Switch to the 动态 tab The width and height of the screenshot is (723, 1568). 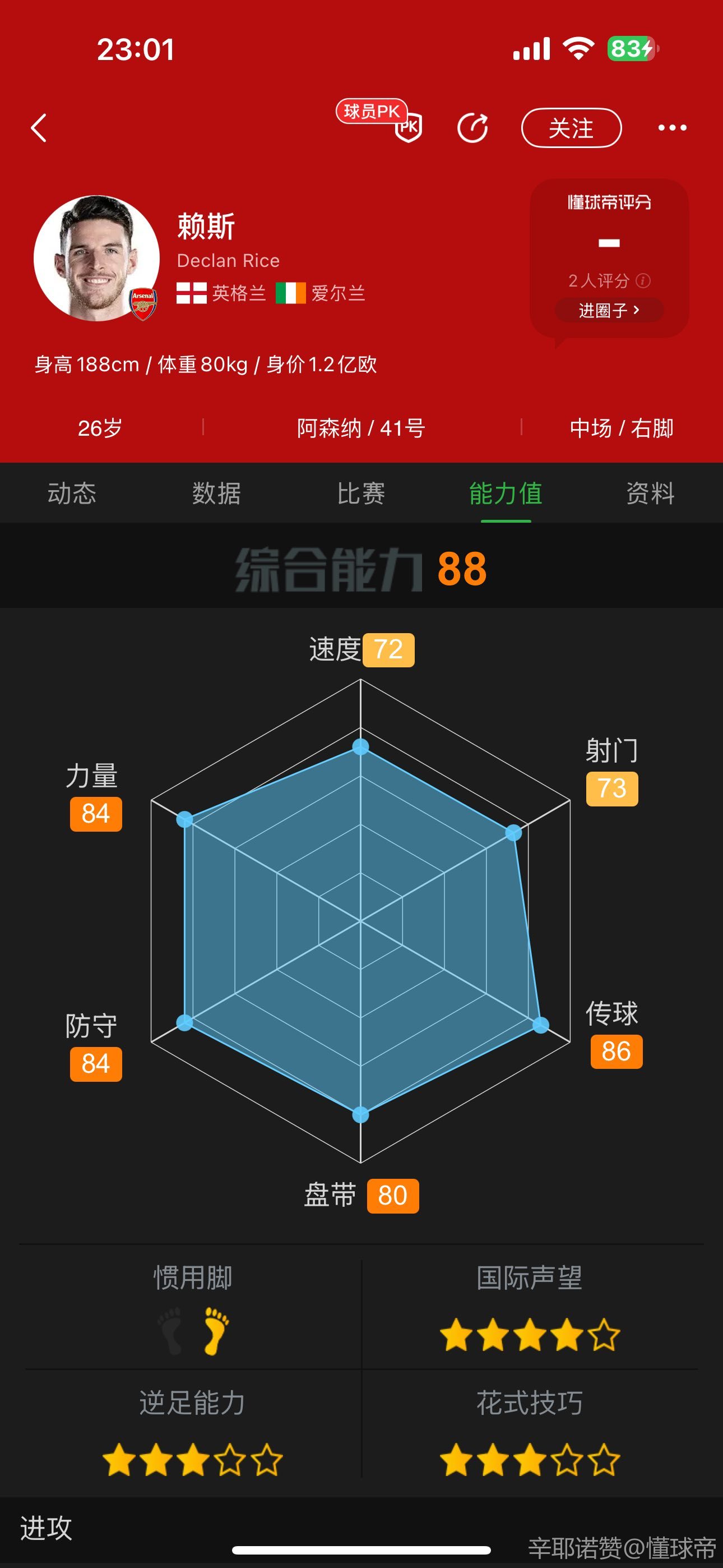click(x=72, y=493)
